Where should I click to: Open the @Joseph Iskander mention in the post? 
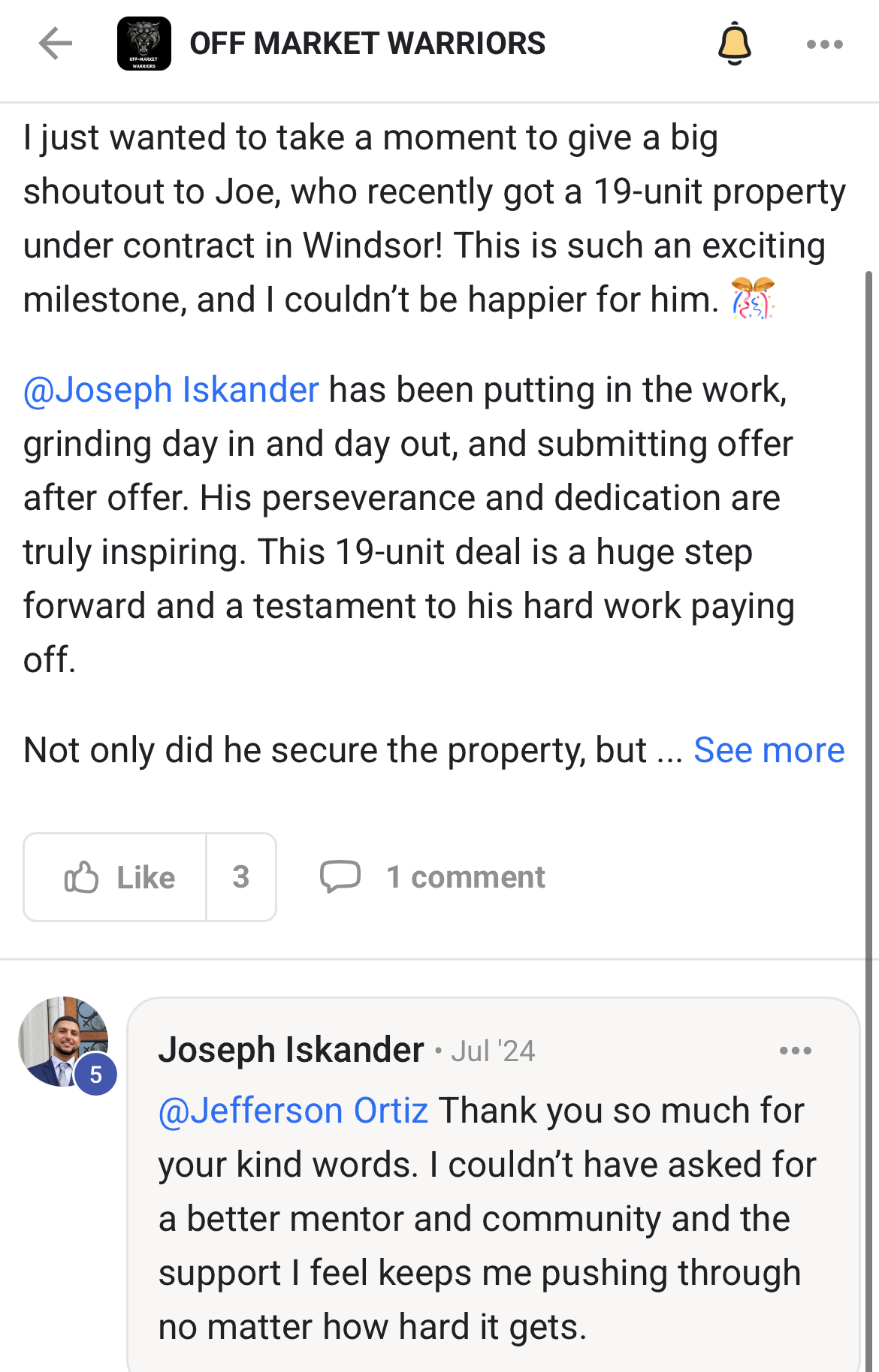171,390
